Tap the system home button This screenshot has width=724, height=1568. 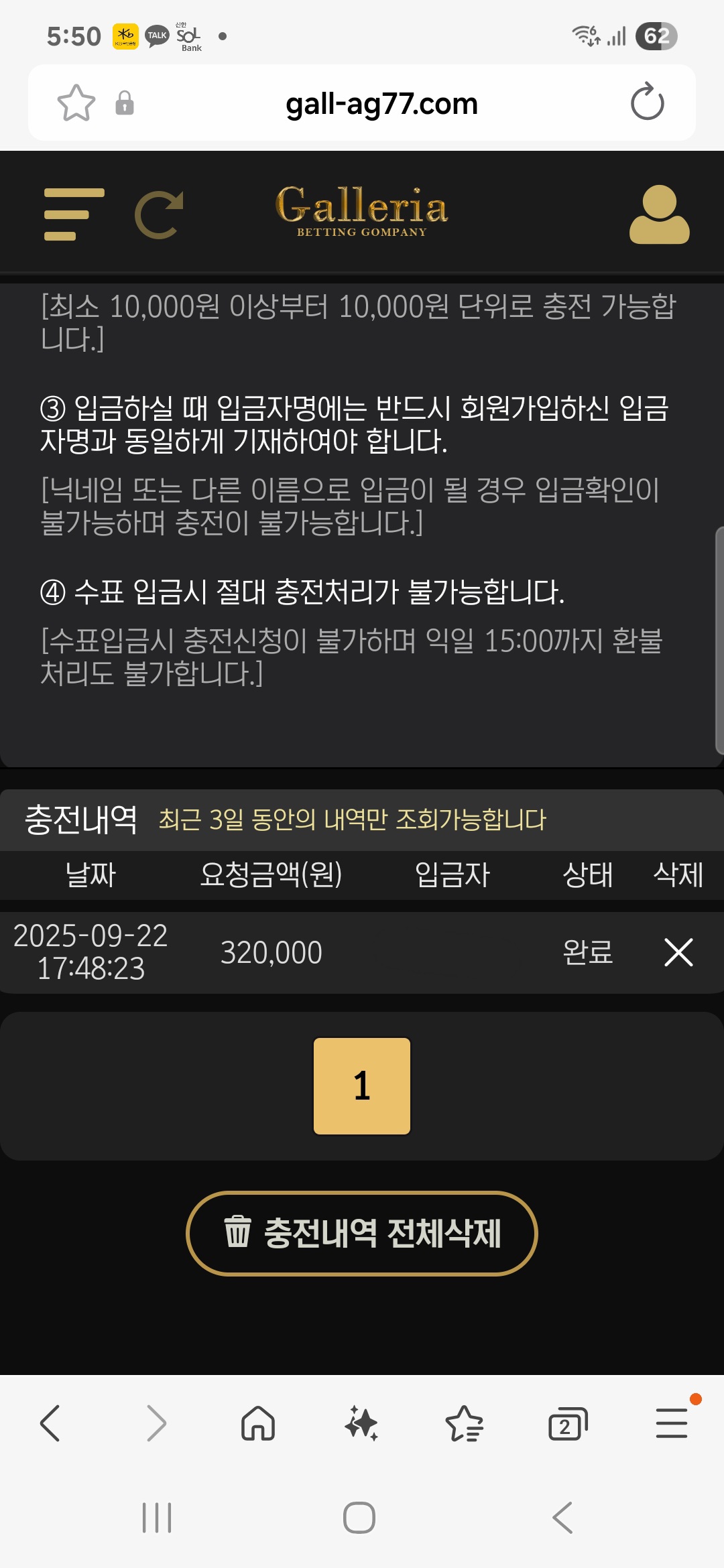point(359,1518)
